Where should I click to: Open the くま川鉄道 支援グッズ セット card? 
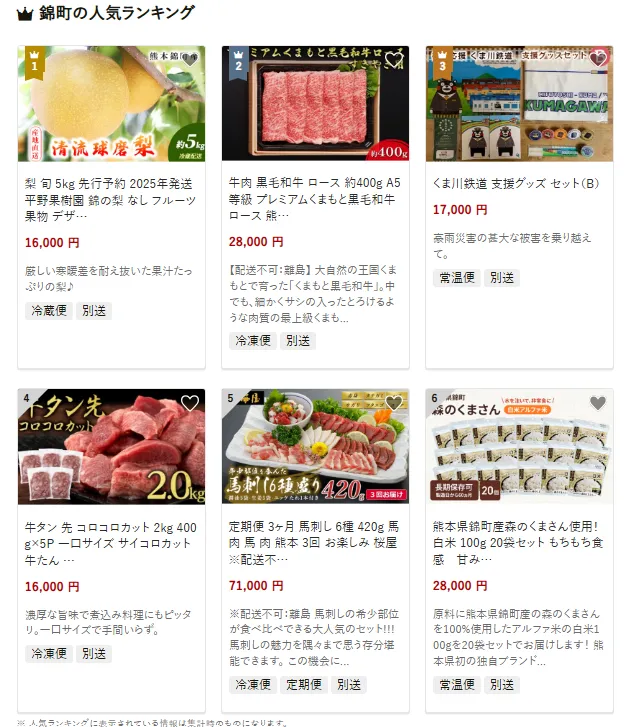tap(518, 104)
